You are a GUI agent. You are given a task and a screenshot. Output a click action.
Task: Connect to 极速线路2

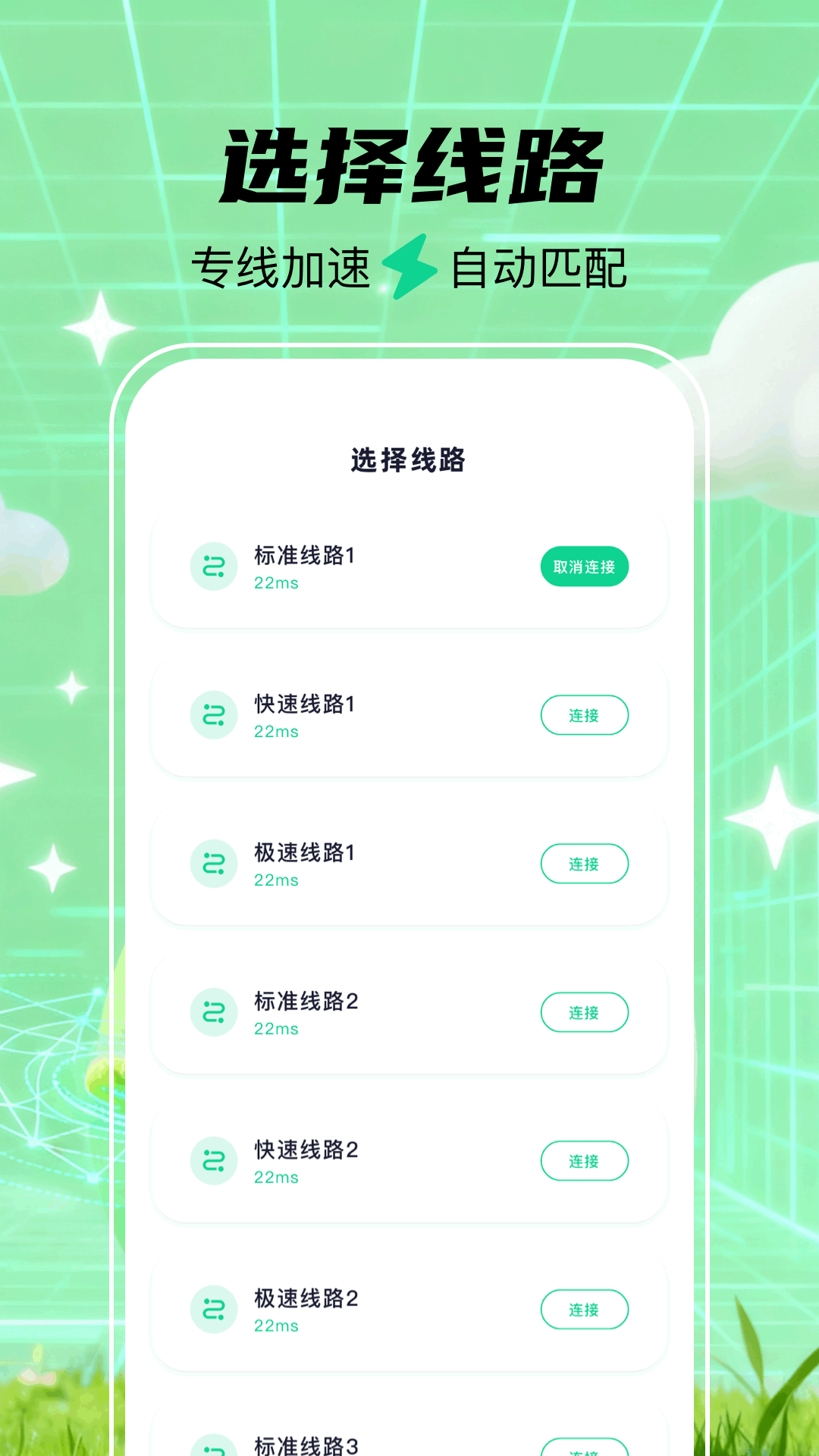(x=584, y=1310)
